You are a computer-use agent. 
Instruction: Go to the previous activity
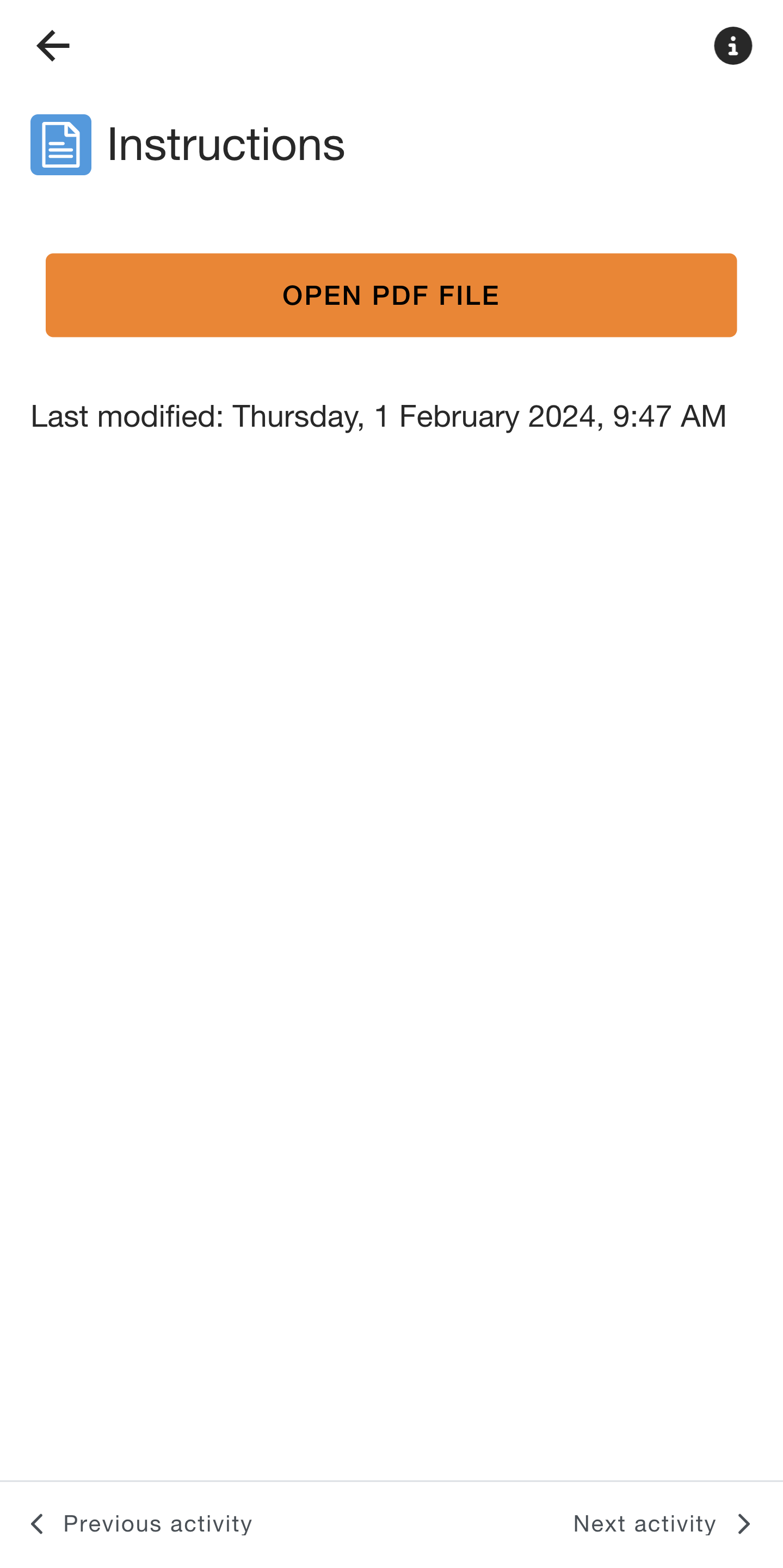pos(140,1523)
